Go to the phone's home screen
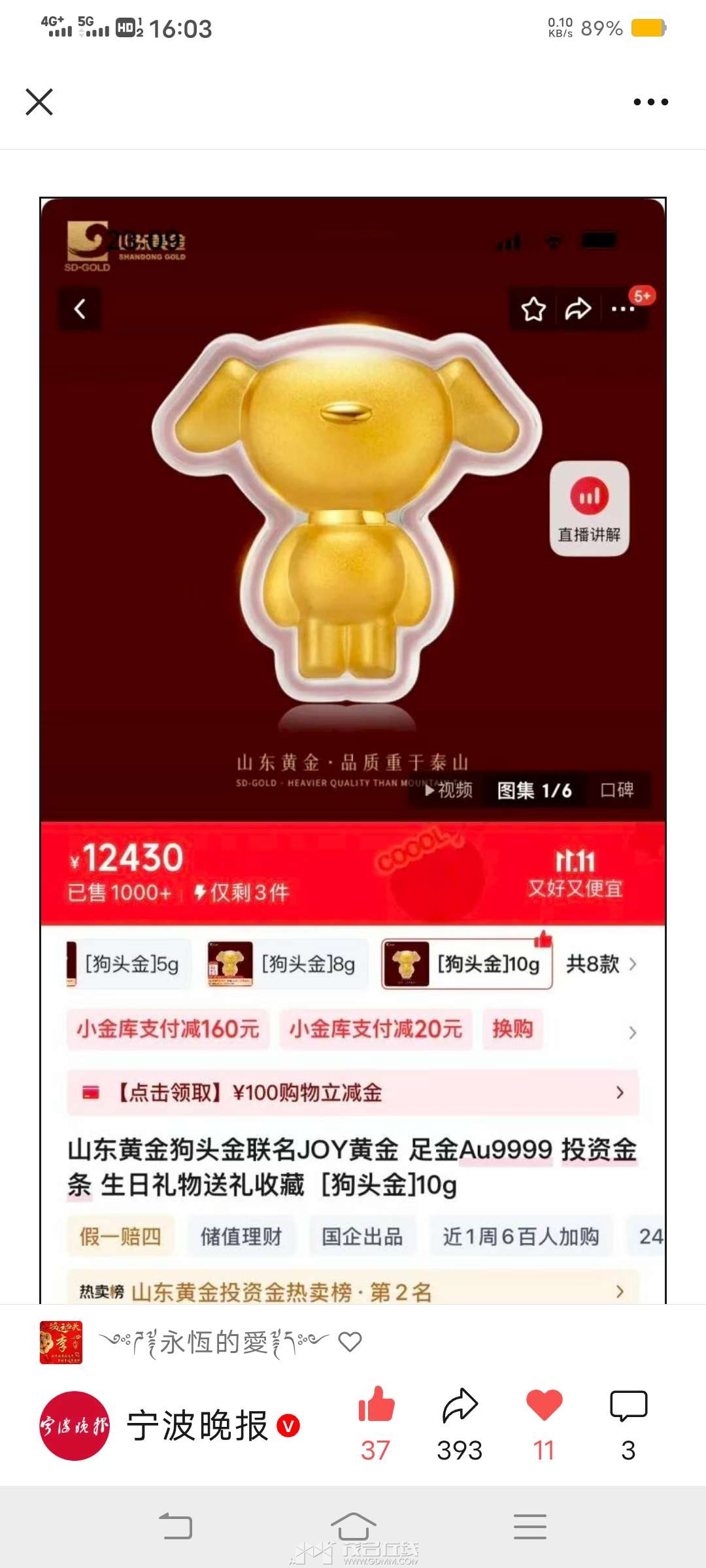706x1568 pixels. pyautogui.click(x=353, y=1527)
